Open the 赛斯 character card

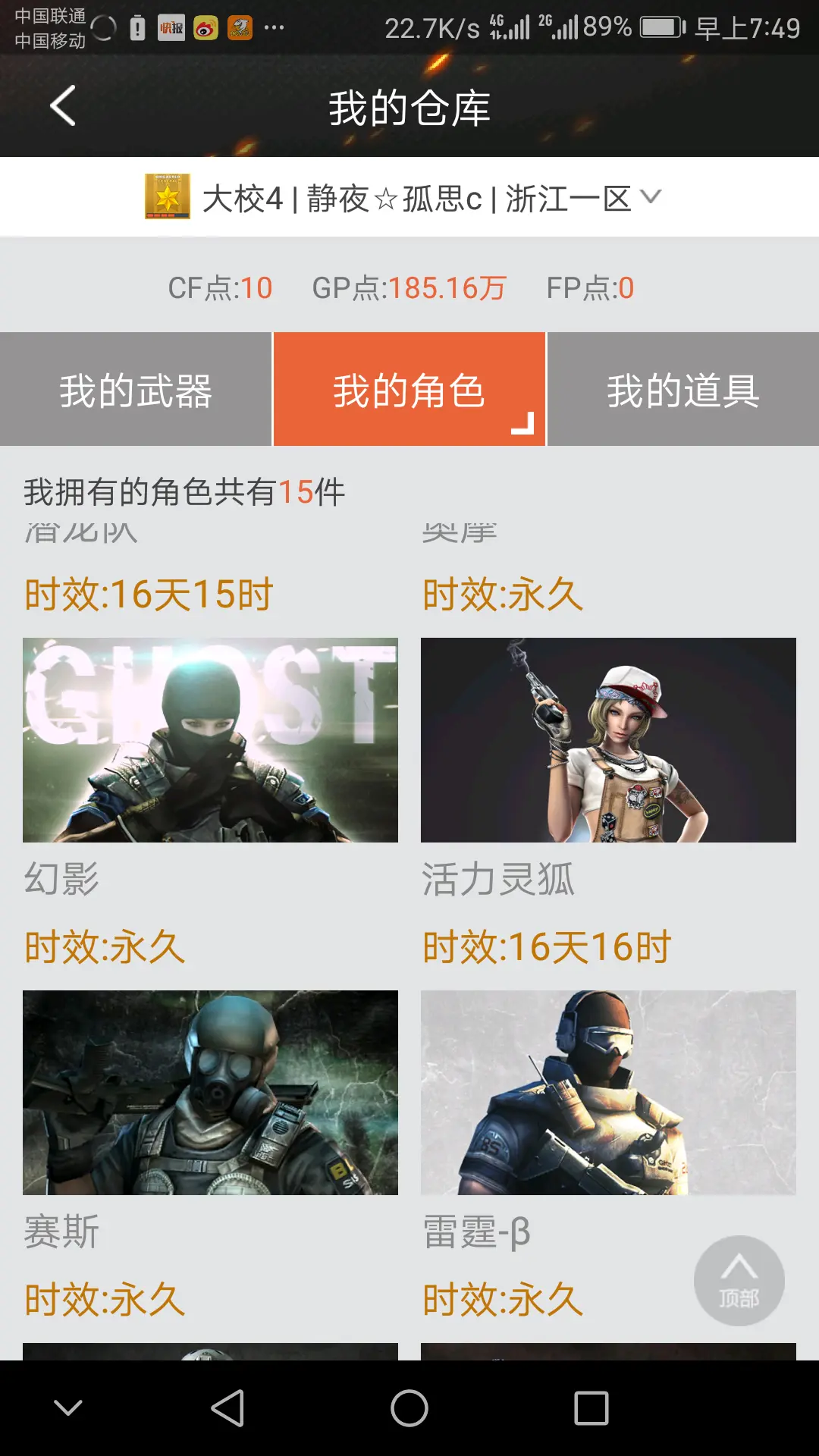(210, 1093)
